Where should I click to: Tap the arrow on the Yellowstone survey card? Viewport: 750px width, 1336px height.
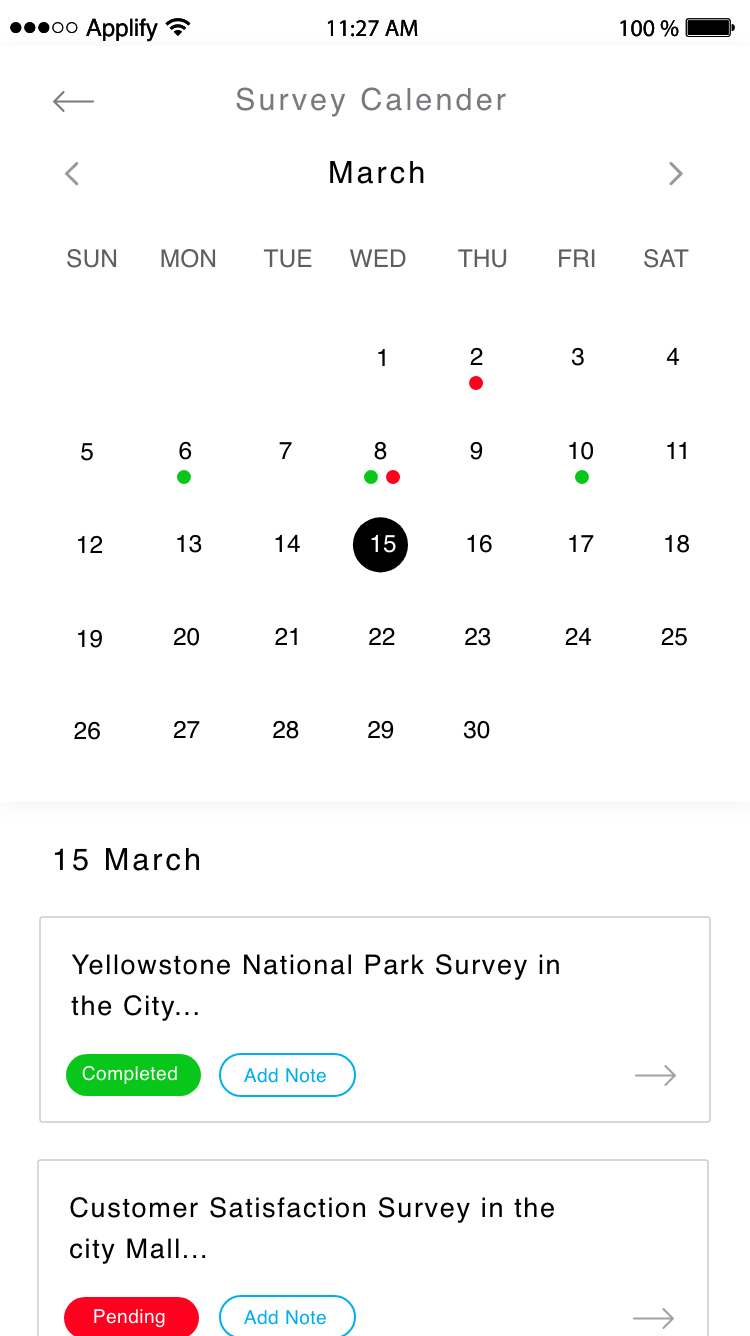pyautogui.click(x=656, y=1076)
